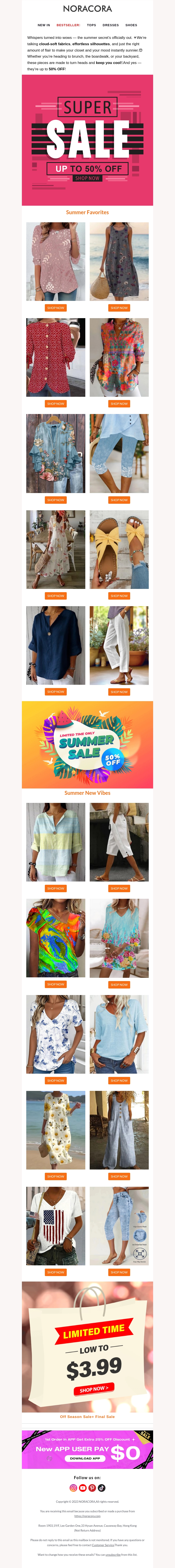
Task: Open the Customer Service link
Action: pyautogui.click(x=103, y=1545)
